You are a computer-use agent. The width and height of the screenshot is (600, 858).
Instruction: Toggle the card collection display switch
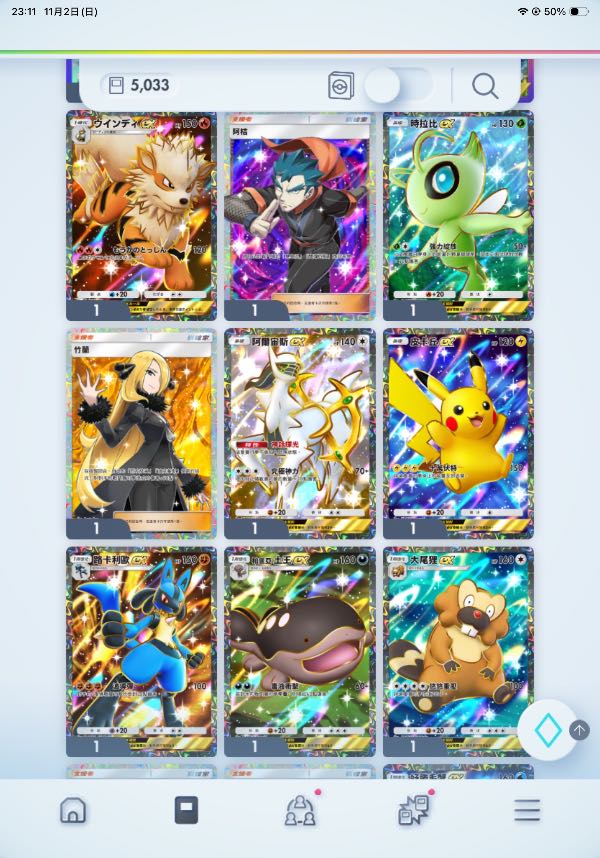(397, 86)
